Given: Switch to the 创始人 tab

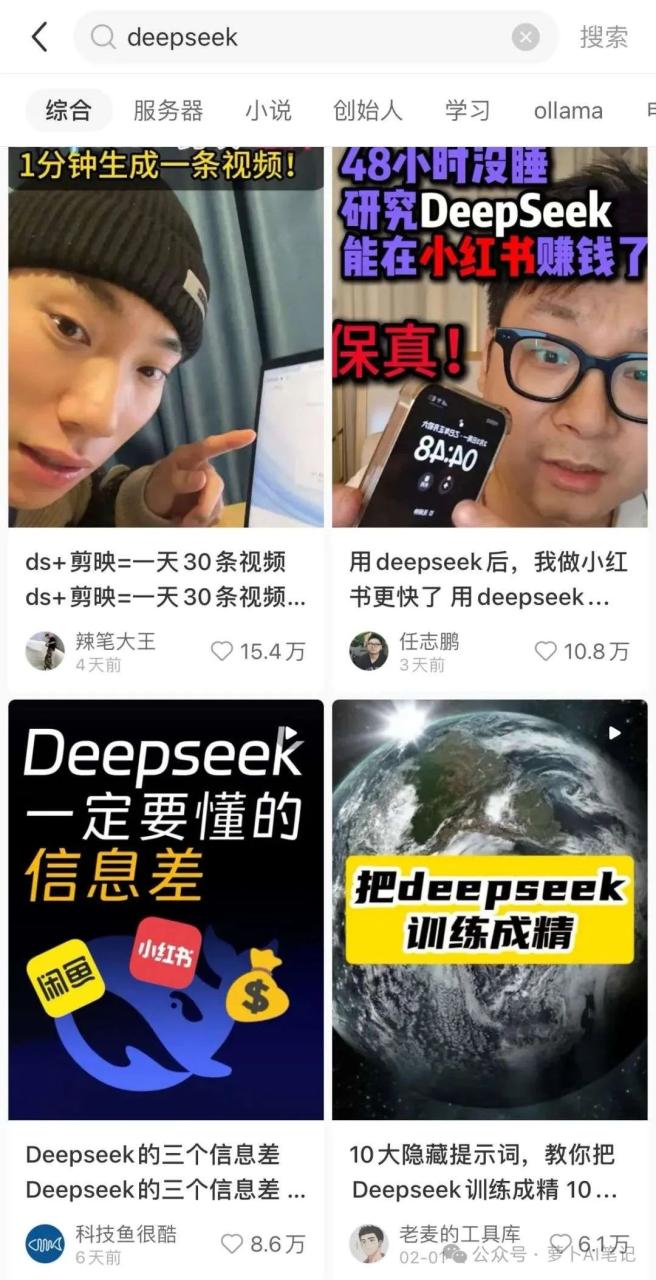Looking at the screenshot, I should tap(368, 110).
